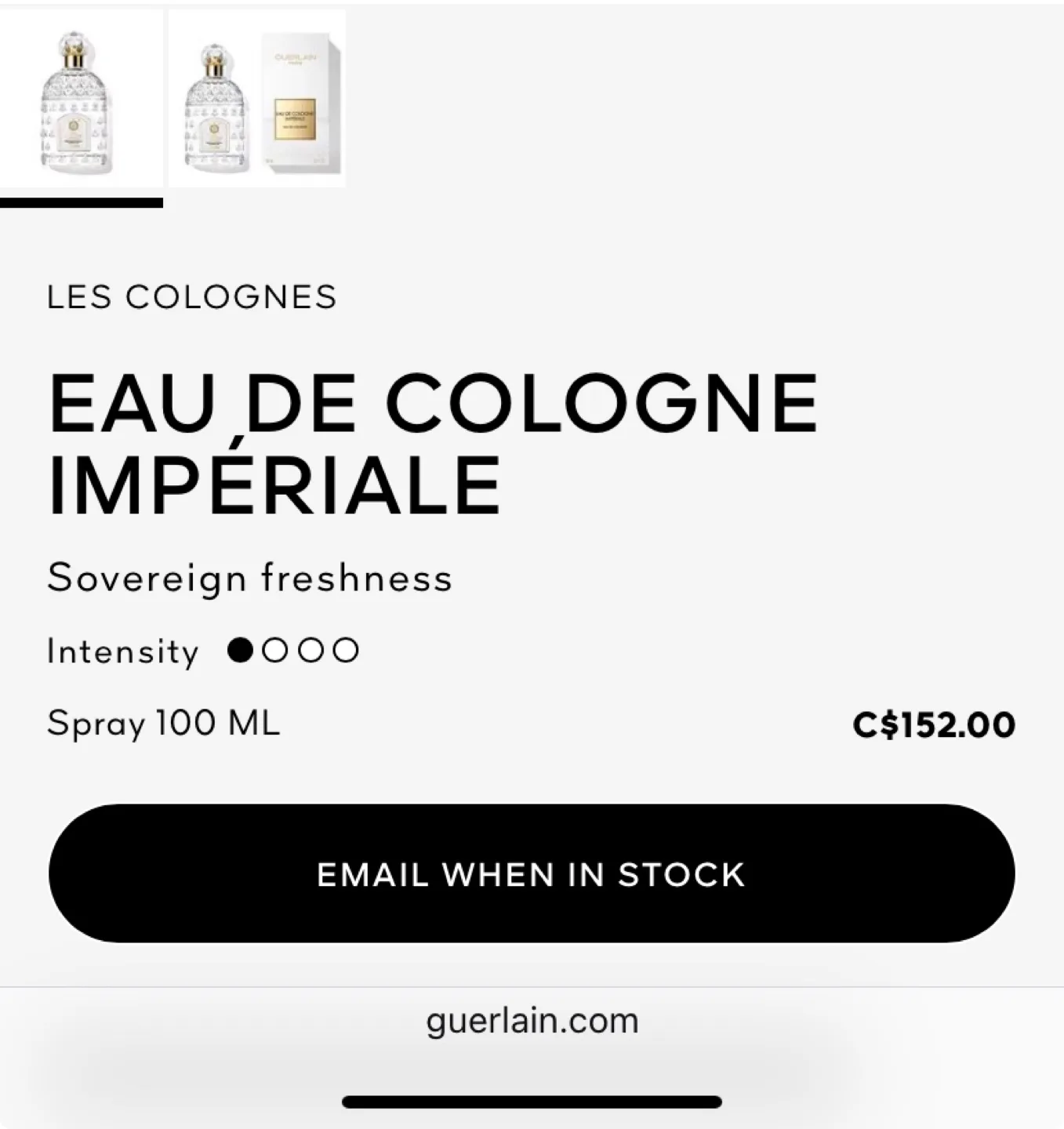Select the second intensity circle
The width and height of the screenshot is (1064, 1129).
click(276, 649)
